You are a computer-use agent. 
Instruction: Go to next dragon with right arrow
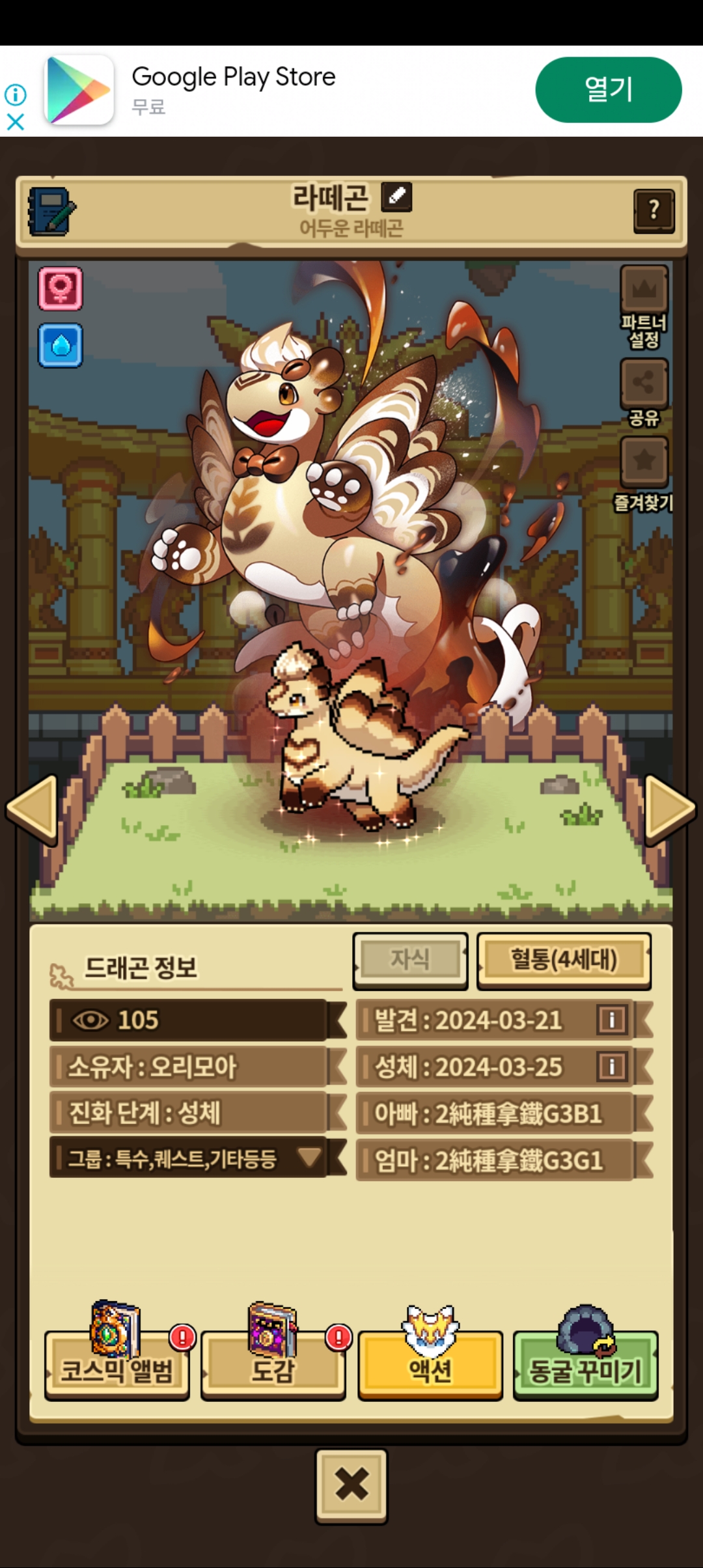point(669,809)
